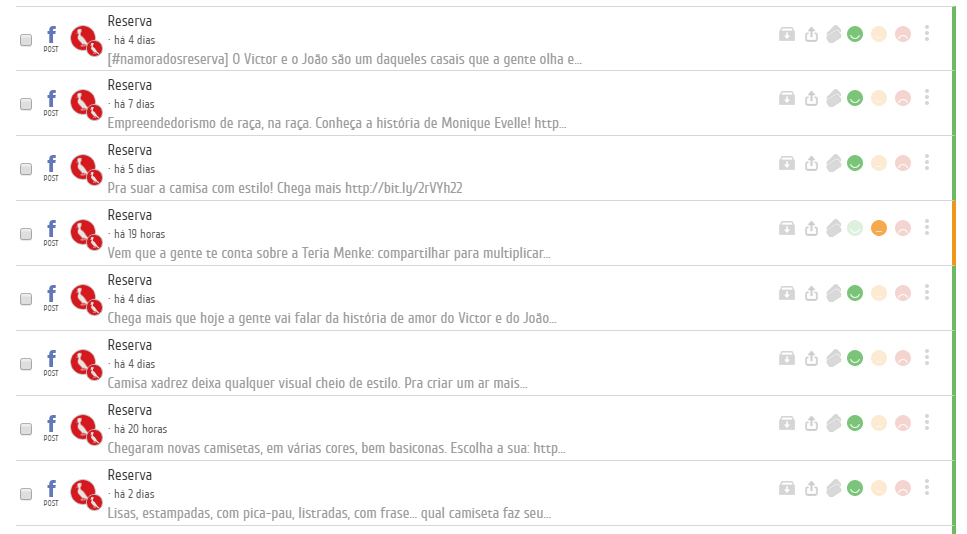Open overflow menu on the #namoradosreserva post
The image size is (967, 534).
[927, 33]
